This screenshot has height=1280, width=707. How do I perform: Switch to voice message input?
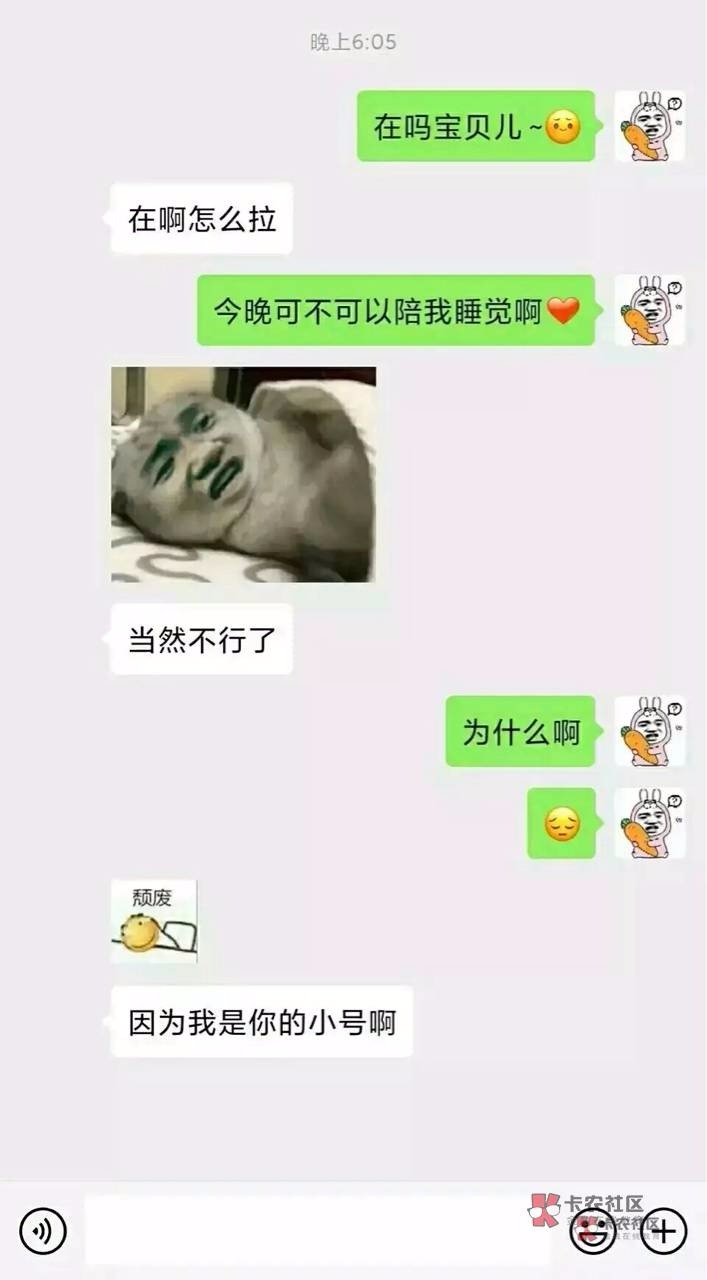point(42,1230)
